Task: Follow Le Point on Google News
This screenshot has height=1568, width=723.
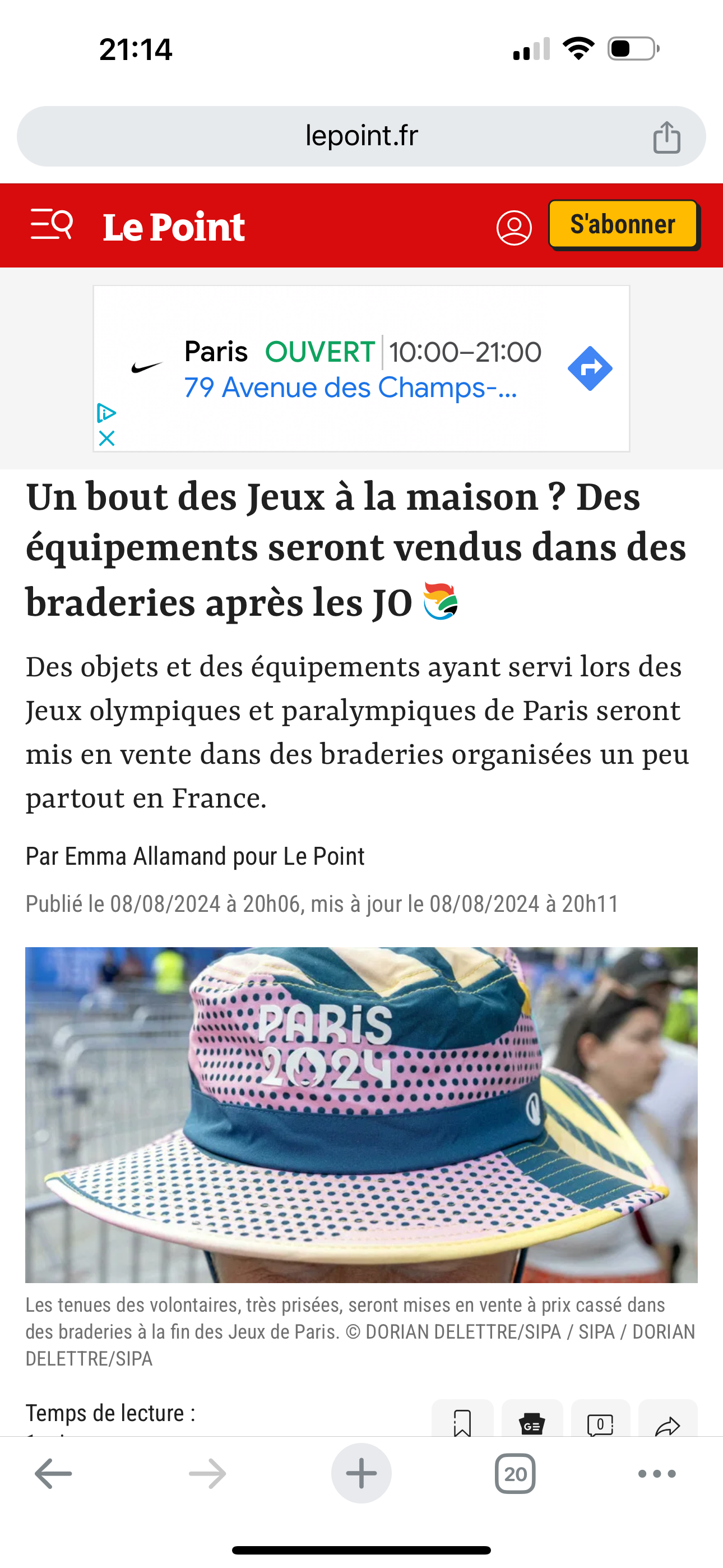Action: click(532, 1422)
